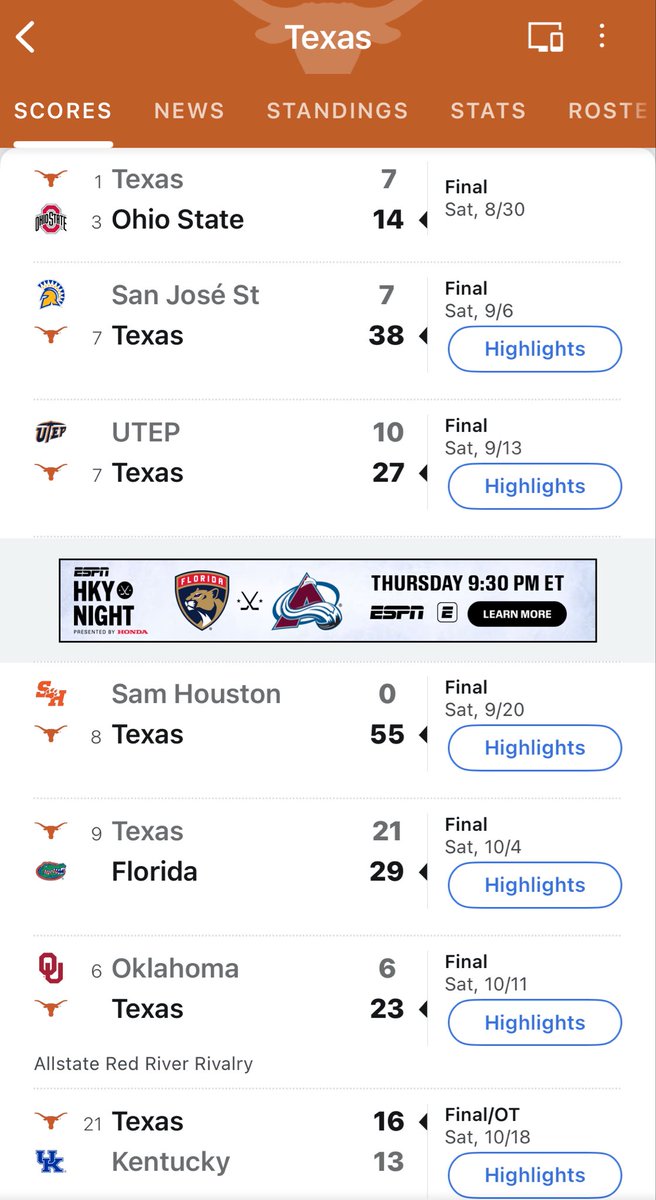Open the Roster tab
The height and width of the screenshot is (1200, 656).
click(610, 111)
